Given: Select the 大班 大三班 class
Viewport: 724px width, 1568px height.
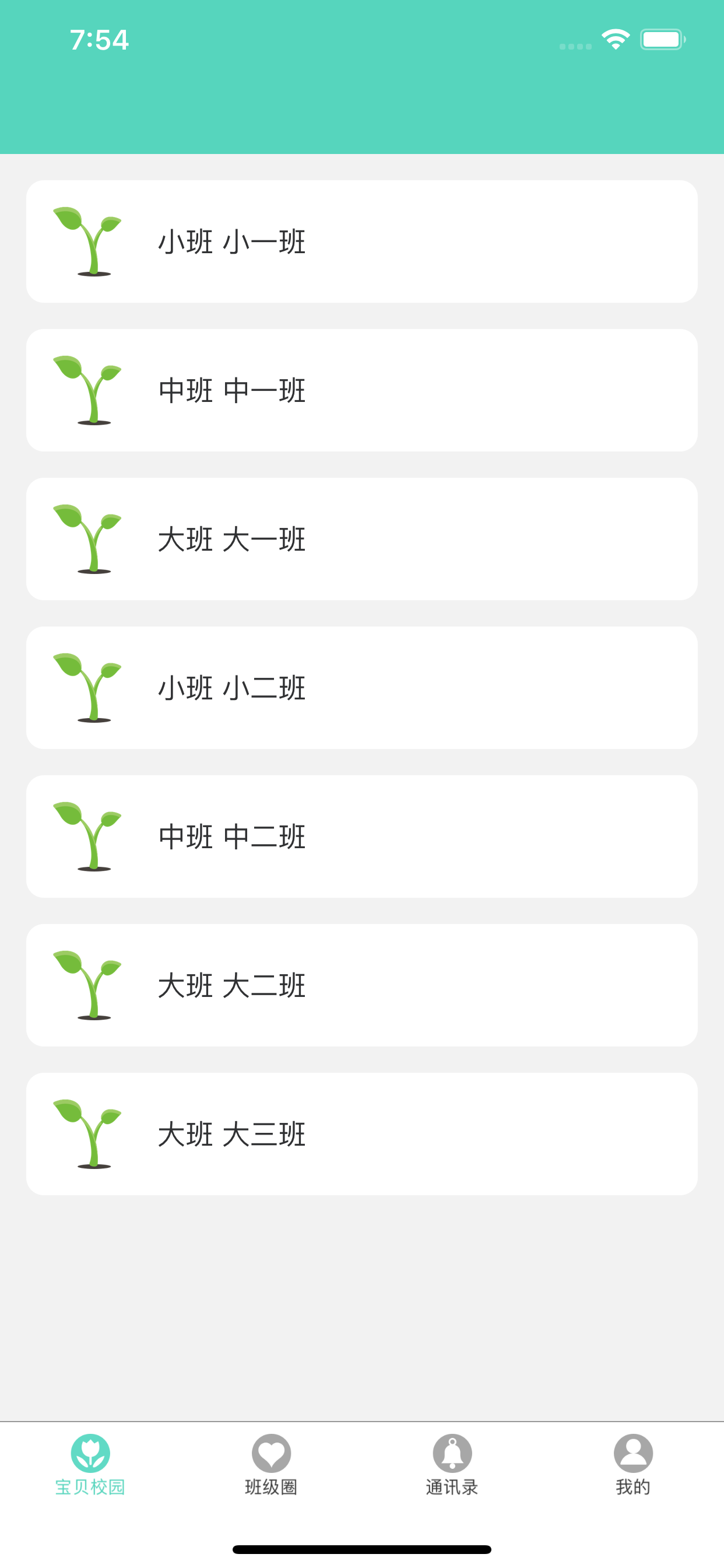Looking at the screenshot, I should tap(362, 1134).
